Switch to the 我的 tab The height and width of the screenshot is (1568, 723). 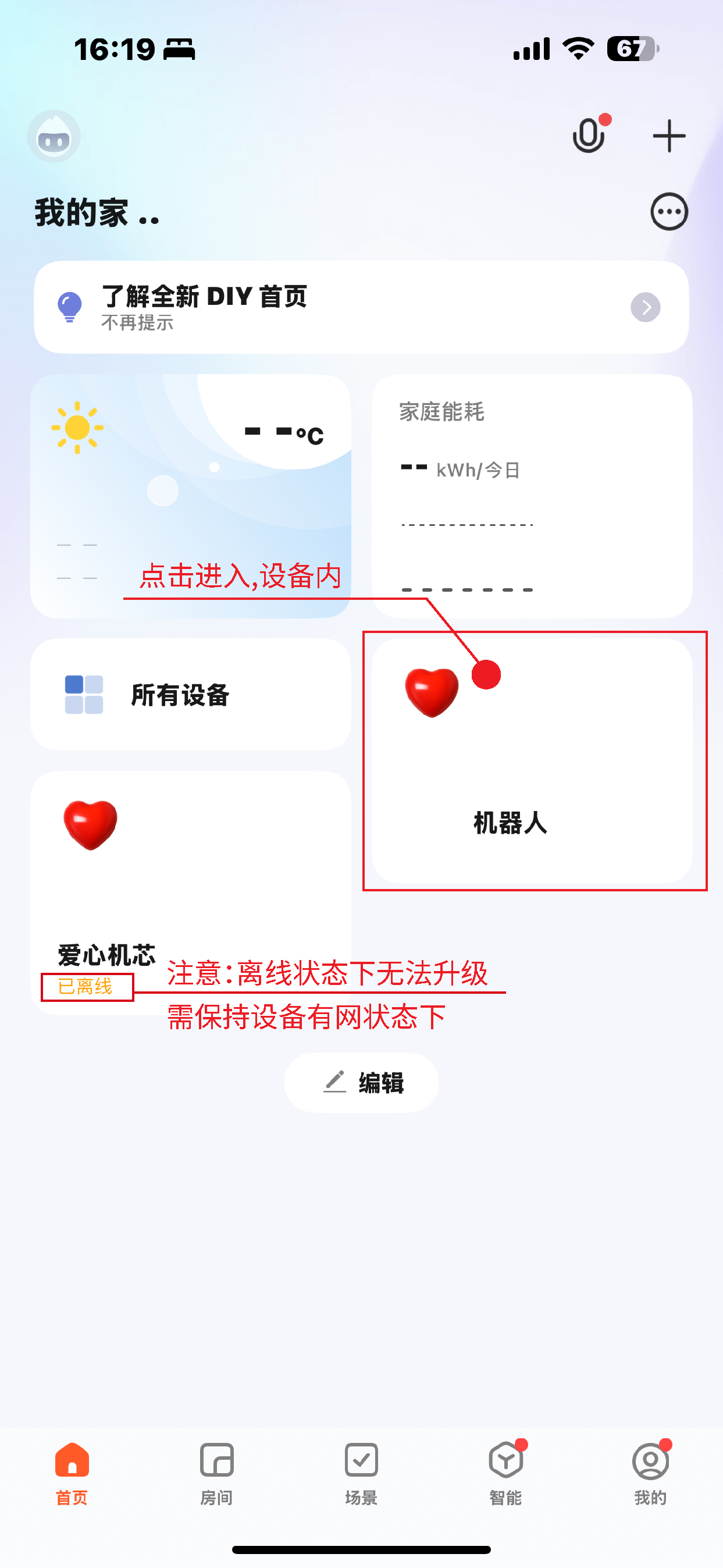tap(650, 1473)
